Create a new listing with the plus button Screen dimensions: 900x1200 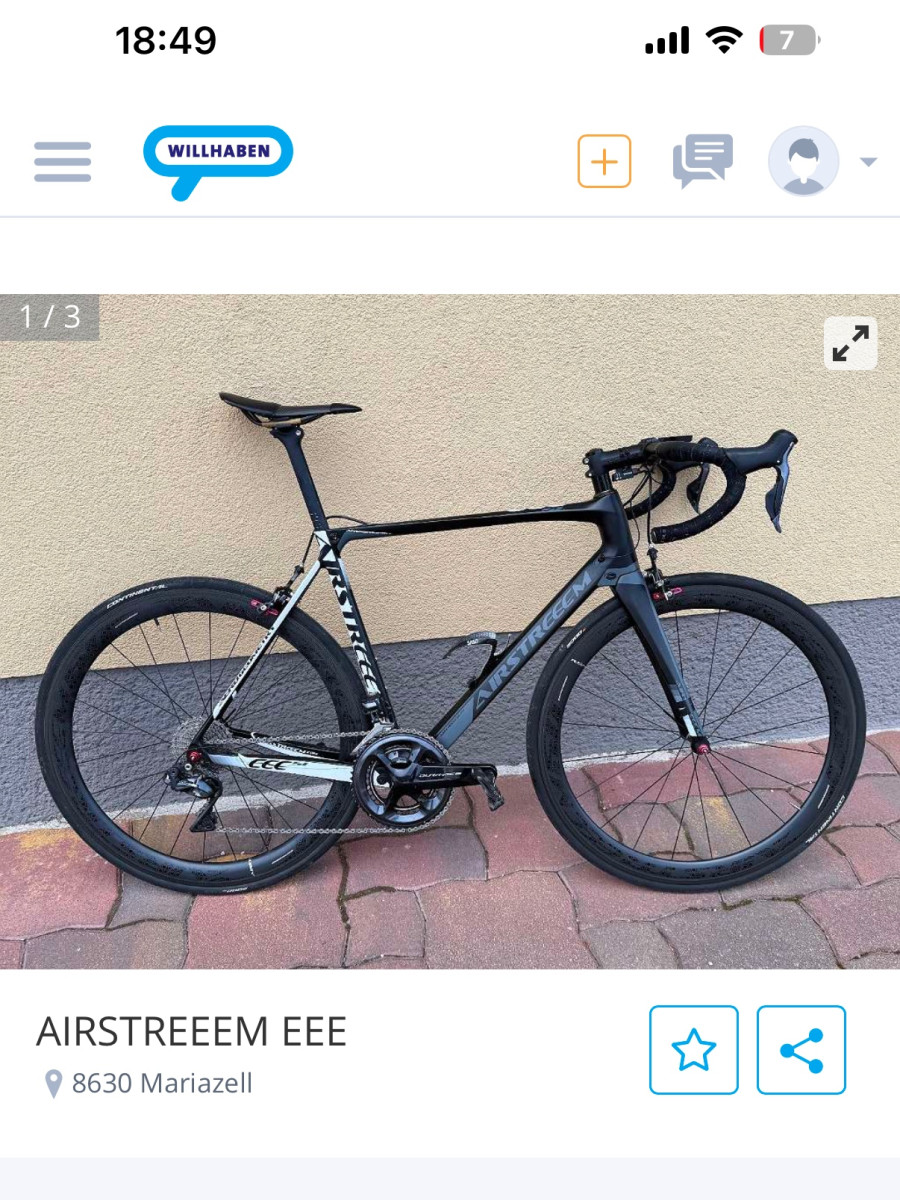pos(604,161)
